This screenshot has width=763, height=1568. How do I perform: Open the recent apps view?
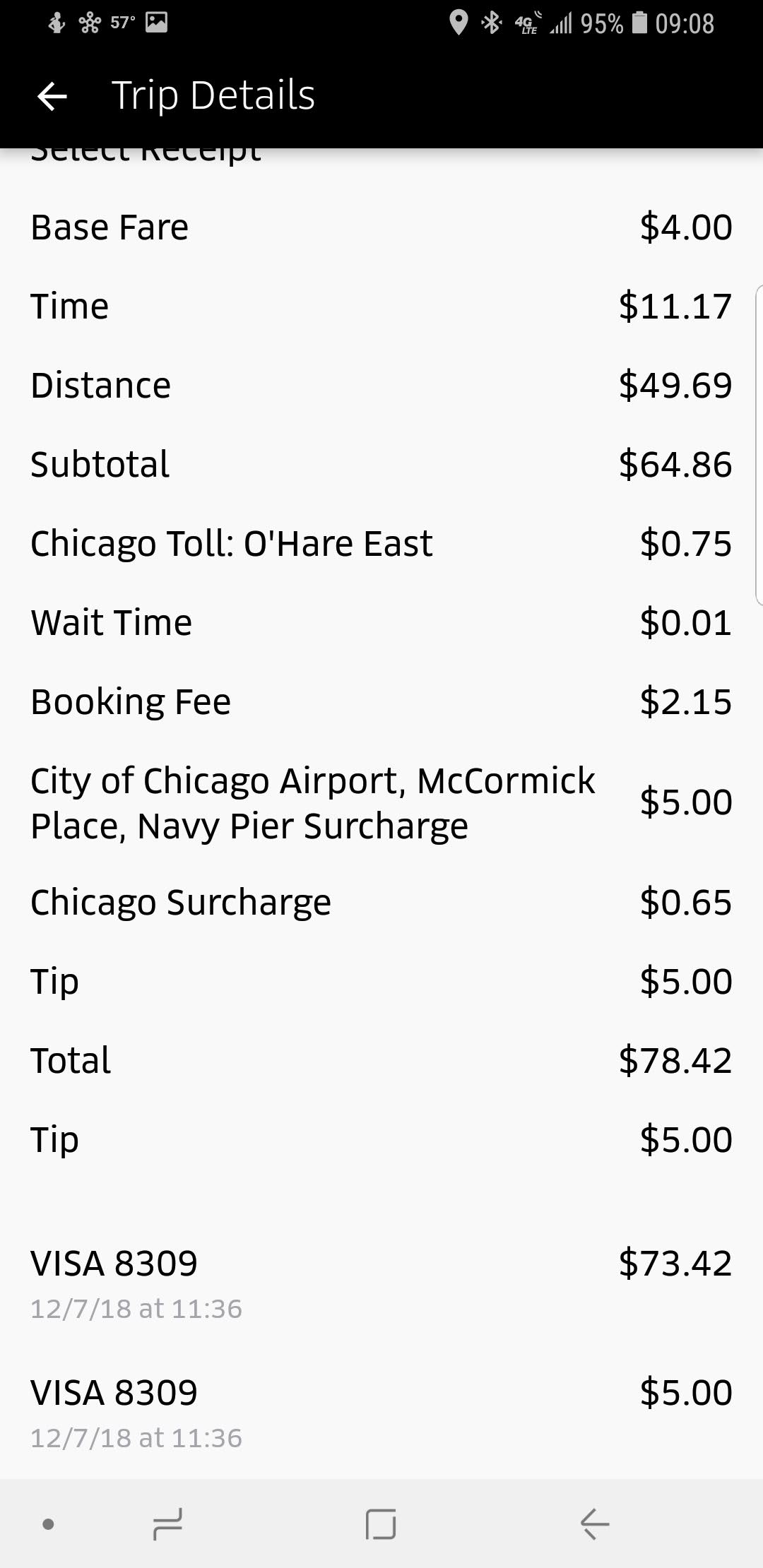167,1524
